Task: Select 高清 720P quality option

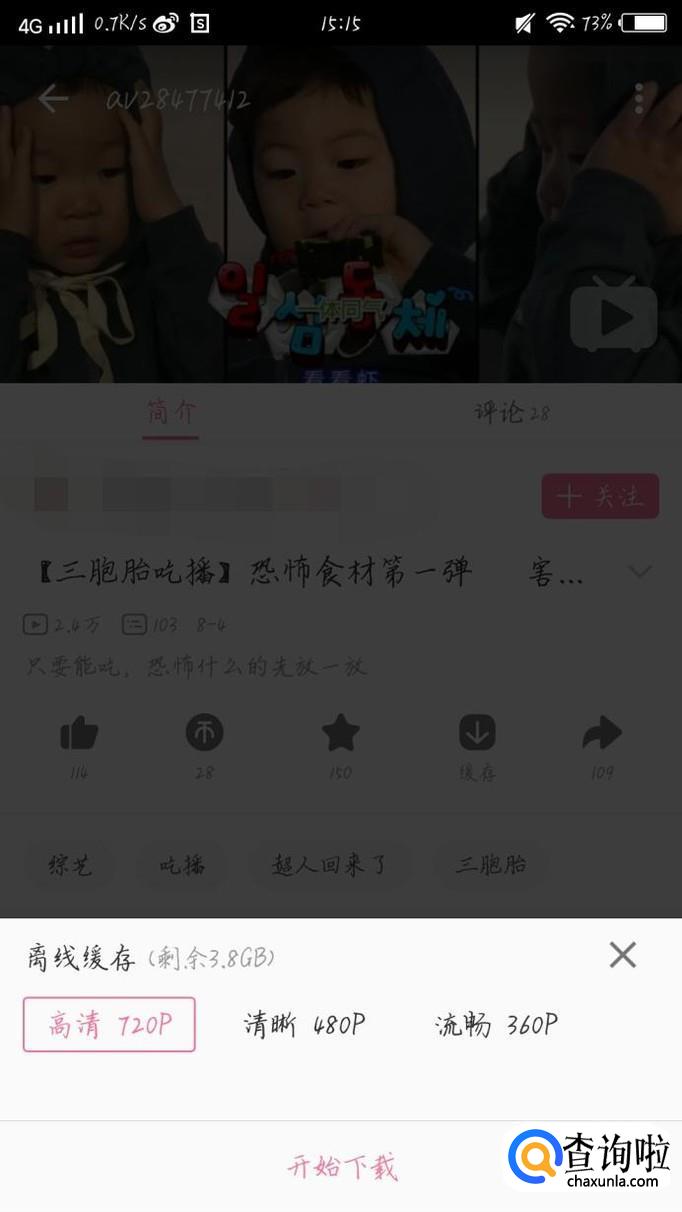Action: [109, 1024]
